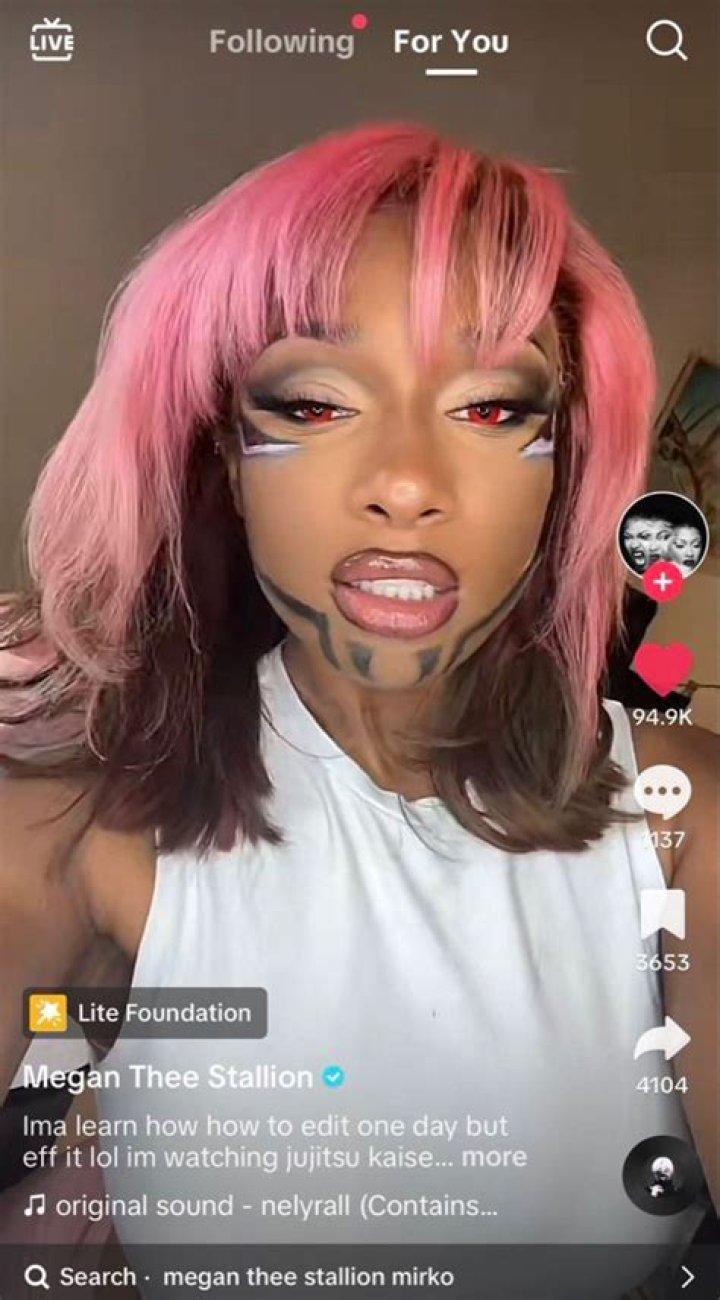Share the video via arrow icon
Image resolution: width=720 pixels, height=1300 pixels.
(662, 1040)
